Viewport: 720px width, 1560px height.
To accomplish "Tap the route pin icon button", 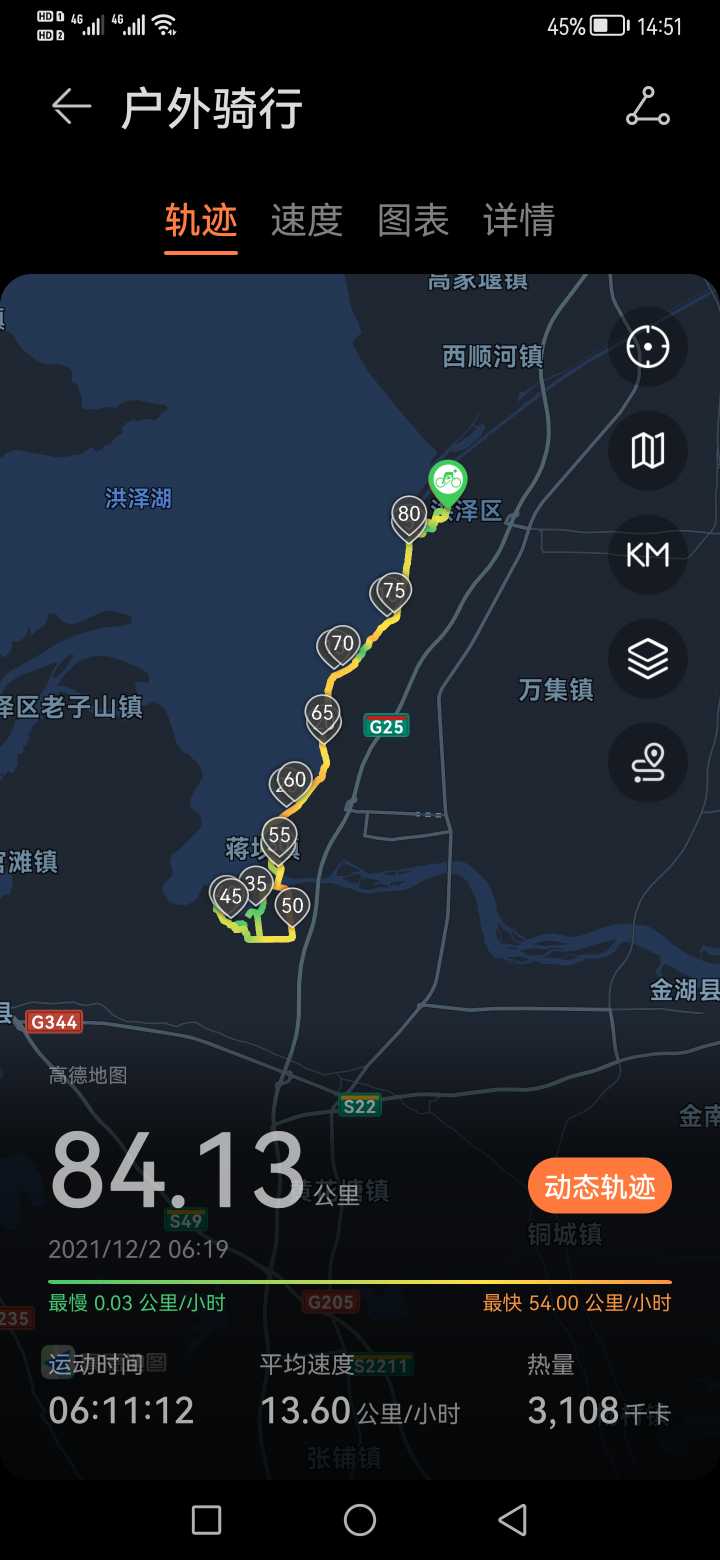I will (648, 763).
